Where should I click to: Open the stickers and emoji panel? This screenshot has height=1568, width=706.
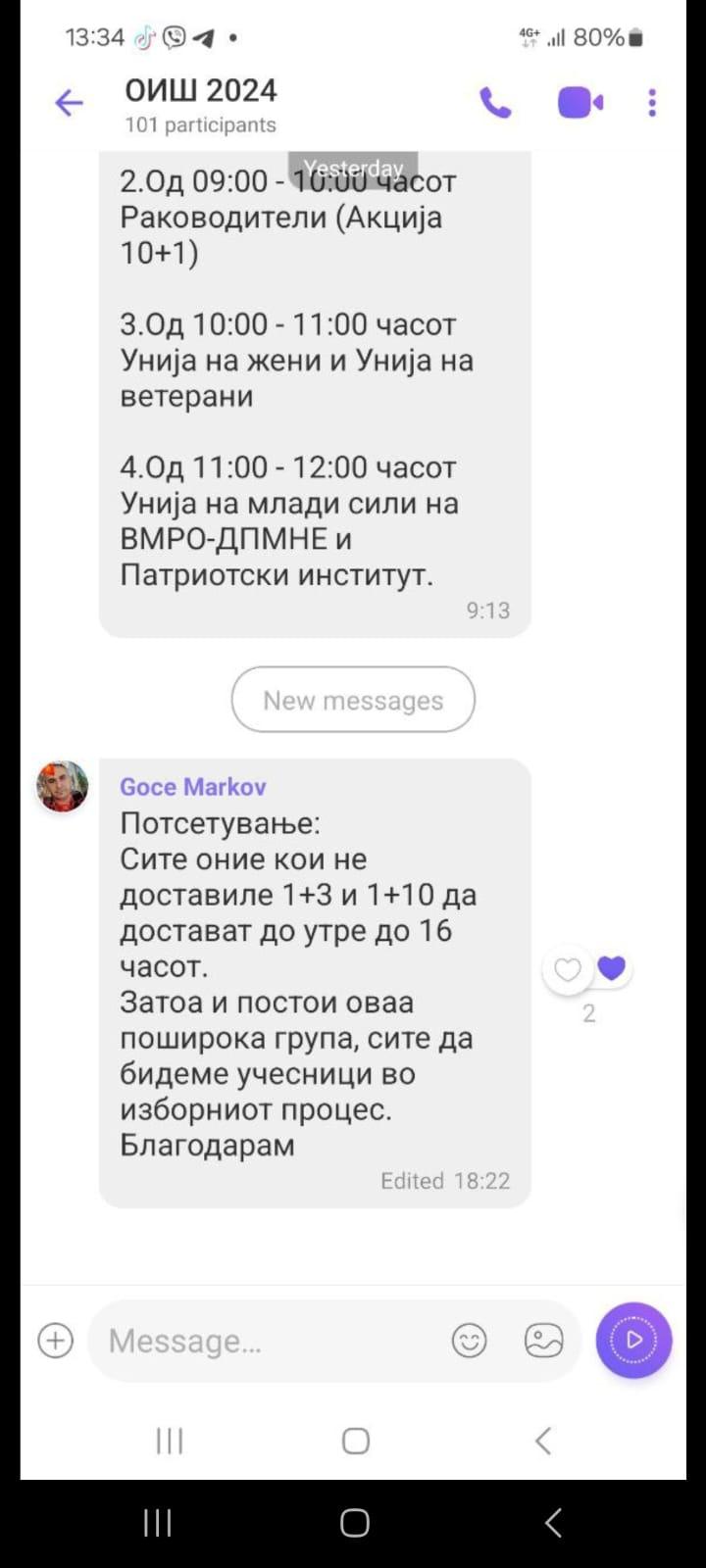tap(469, 1340)
